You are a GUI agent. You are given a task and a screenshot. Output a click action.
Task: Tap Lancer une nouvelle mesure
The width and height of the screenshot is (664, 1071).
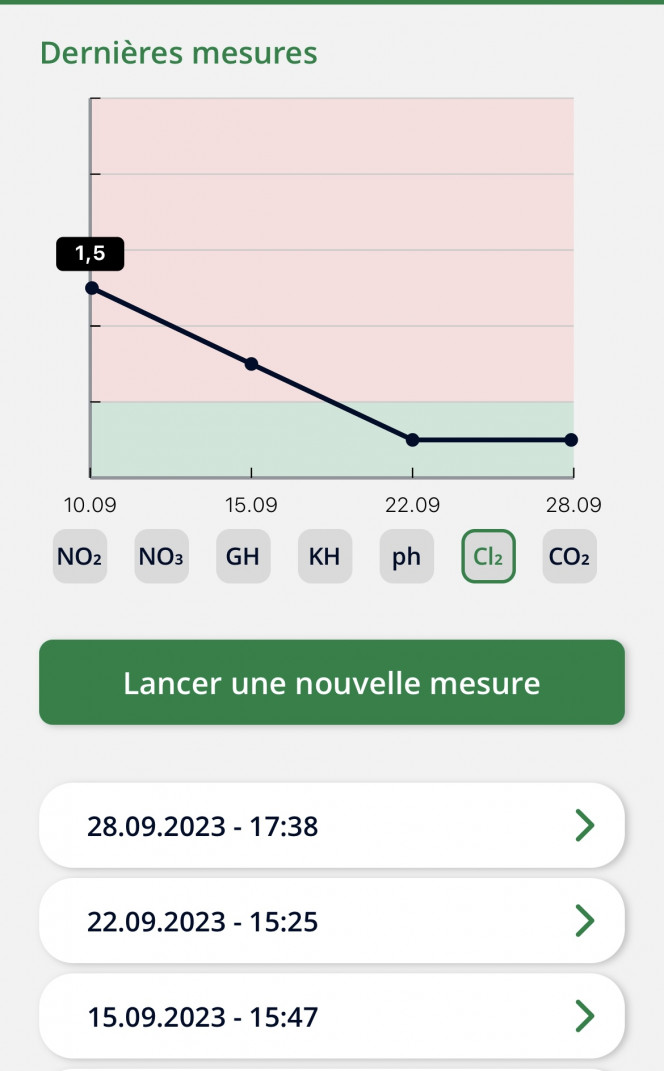tap(332, 682)
